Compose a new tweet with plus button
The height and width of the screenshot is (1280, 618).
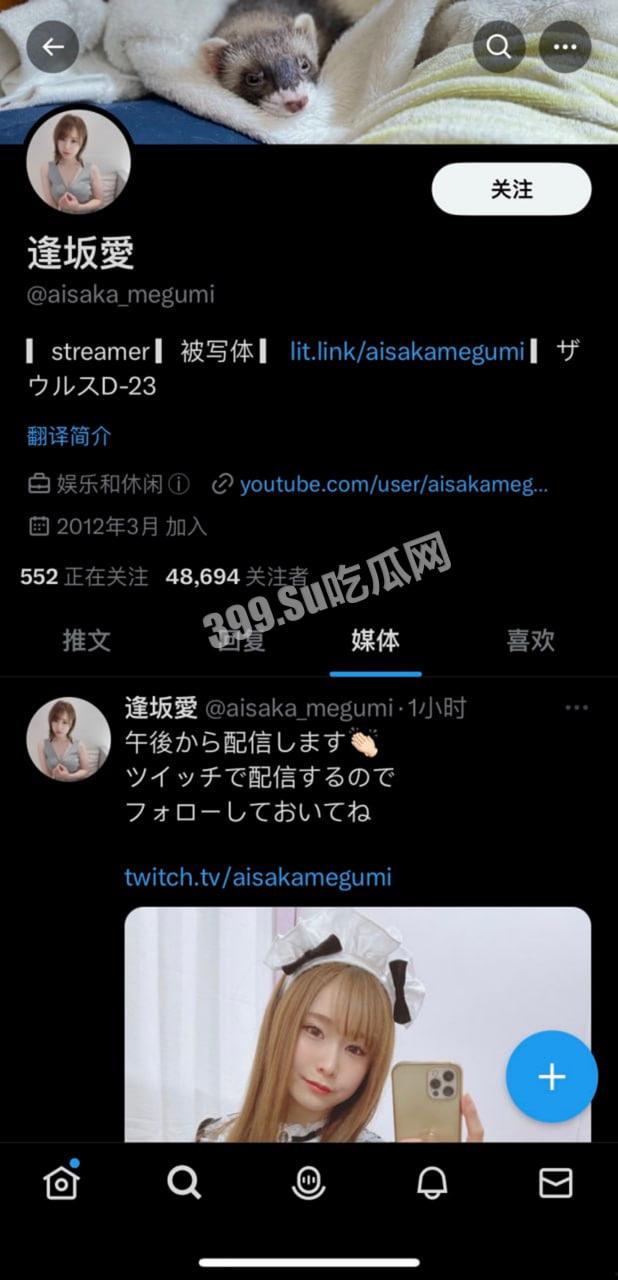(551, 1077)
